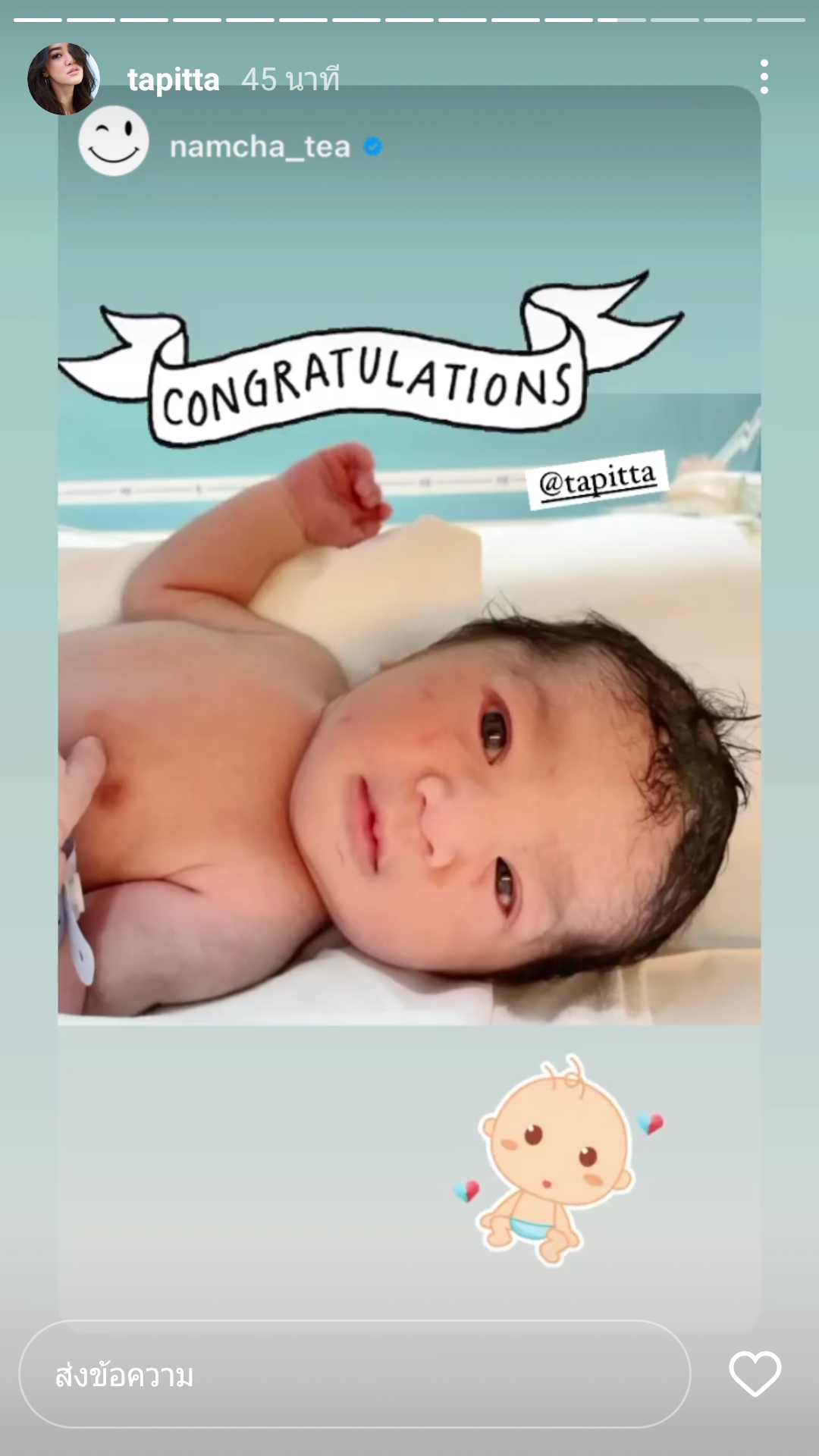The height and width of the screenshot is (1456, 819).
Task: Like this story with the heart
Action: (755, 1373)
